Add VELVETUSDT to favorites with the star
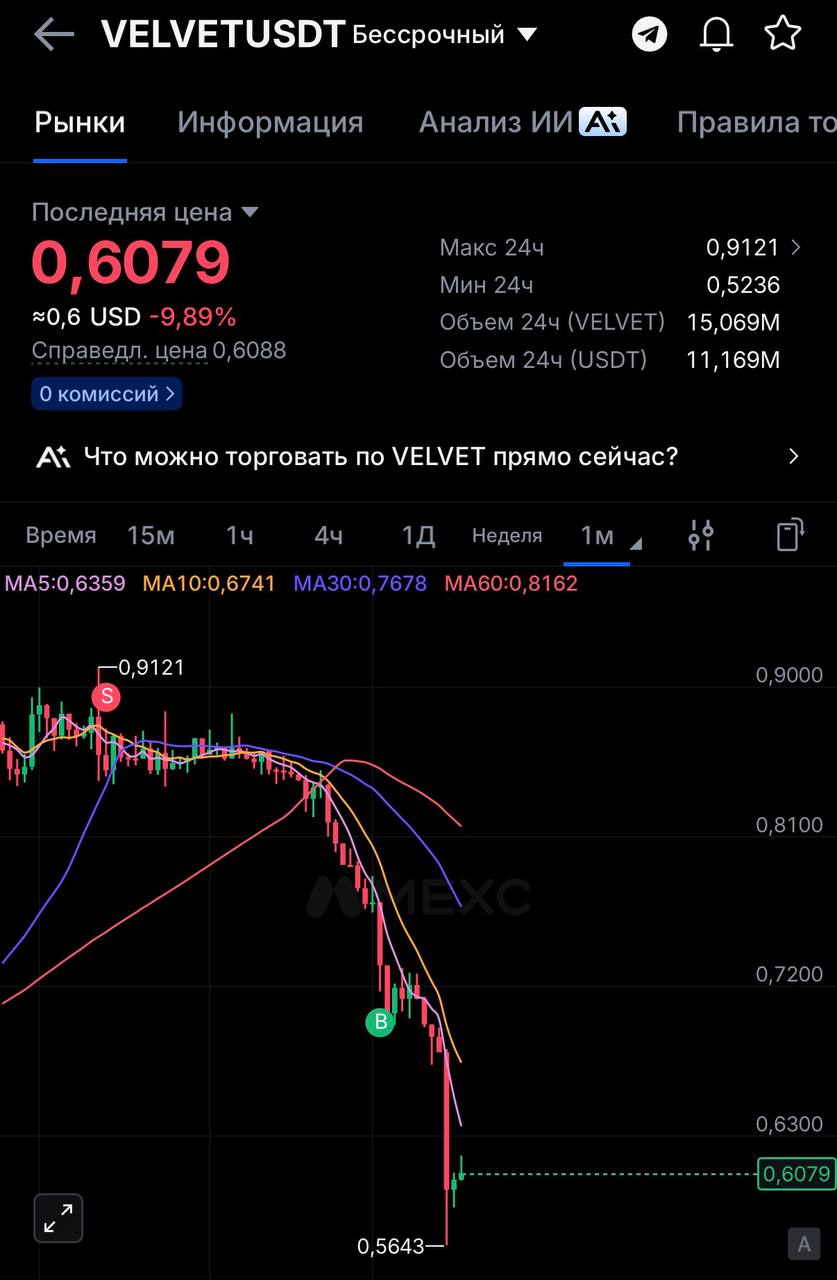Screen dimensions: 837x1280 783,34
